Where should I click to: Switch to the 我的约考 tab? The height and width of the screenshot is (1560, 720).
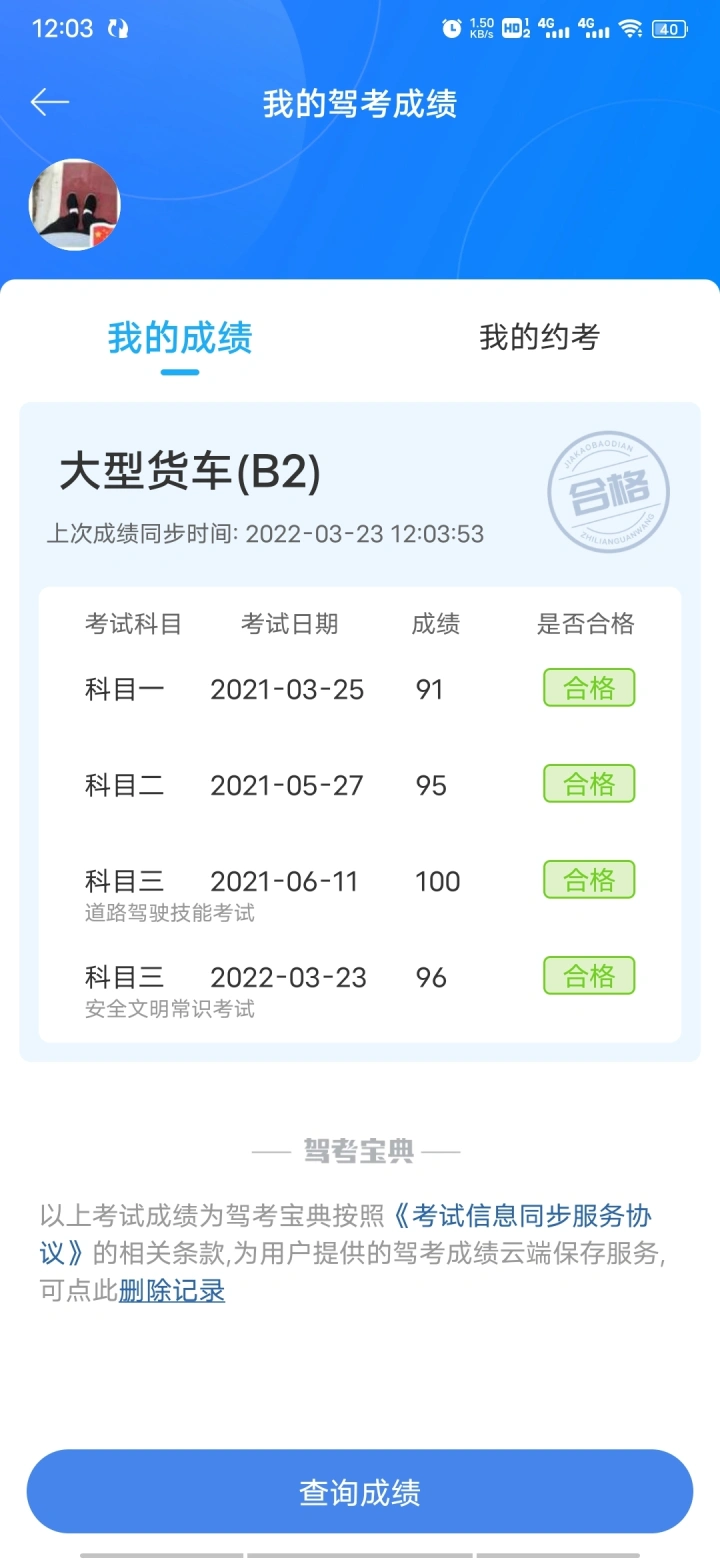pos(539,337)
